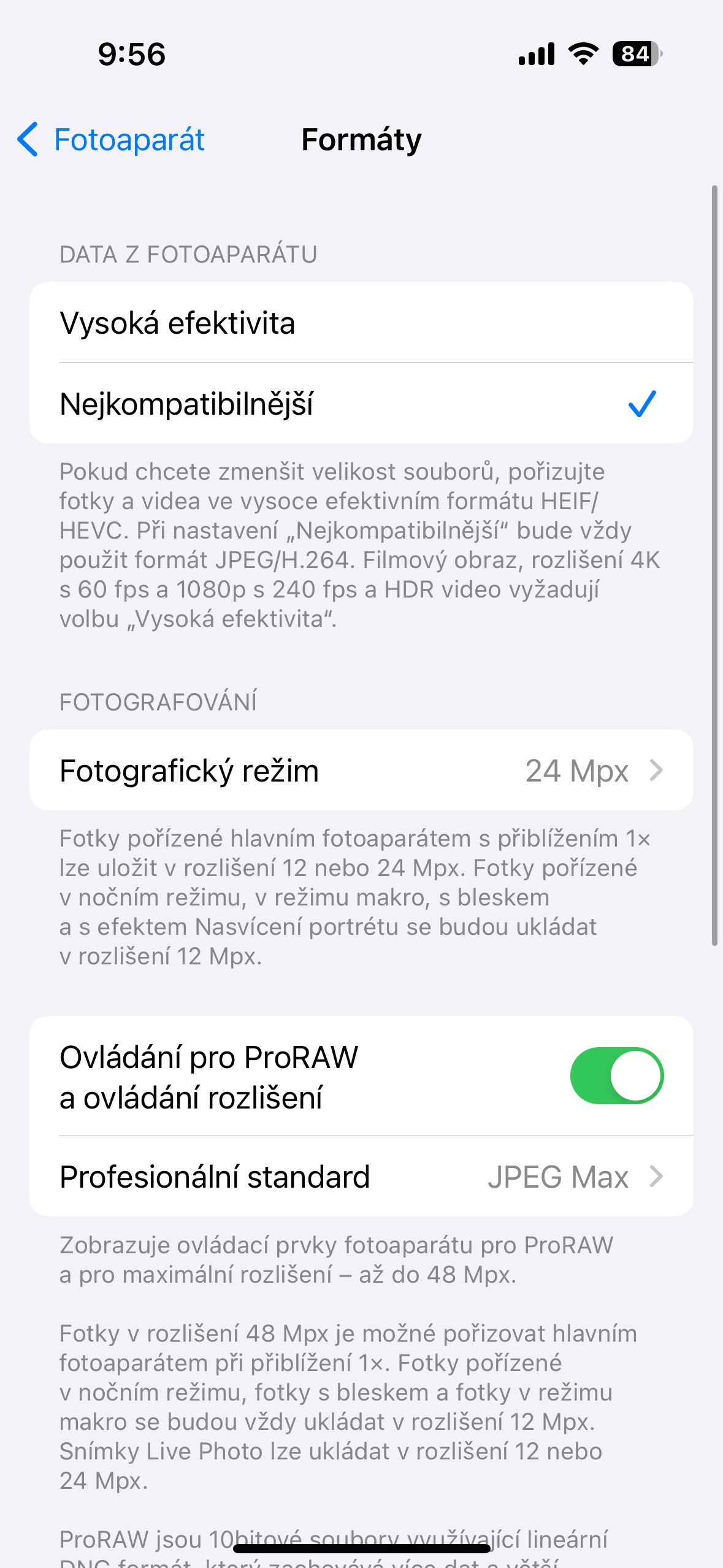The height and width of the screenshot is (1568, 723).
Task: Tap the blue back chevron arrow
Action: point(29,140)
